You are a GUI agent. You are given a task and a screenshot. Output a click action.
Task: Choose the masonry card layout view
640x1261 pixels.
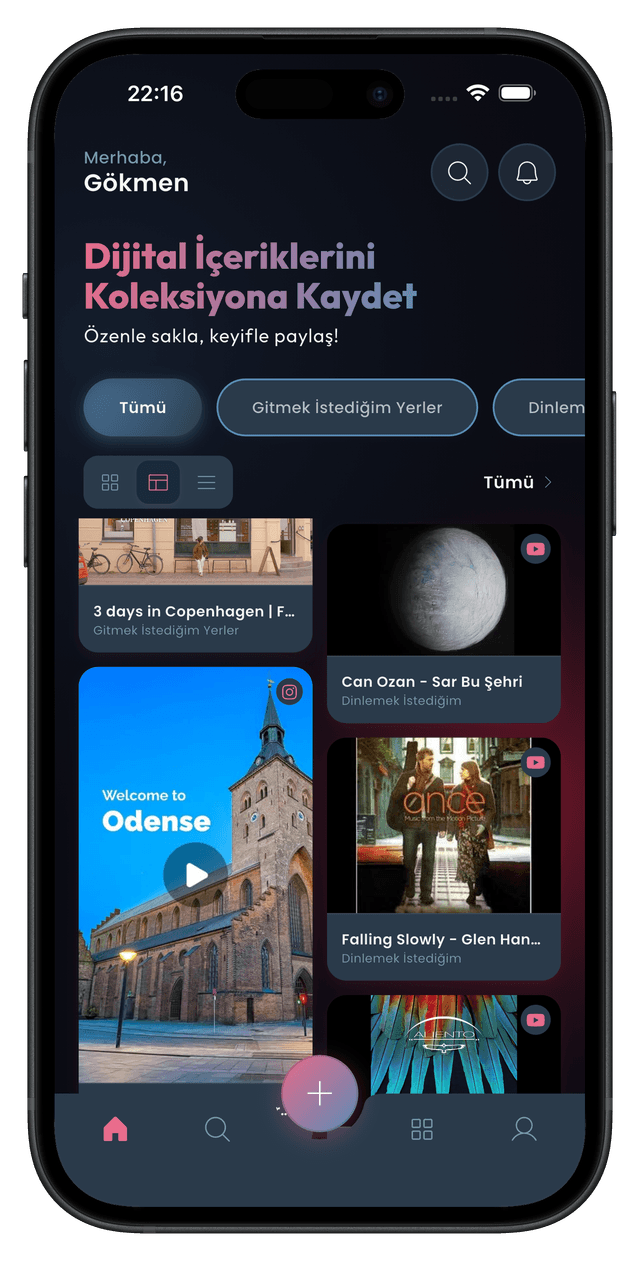[158, 483]
